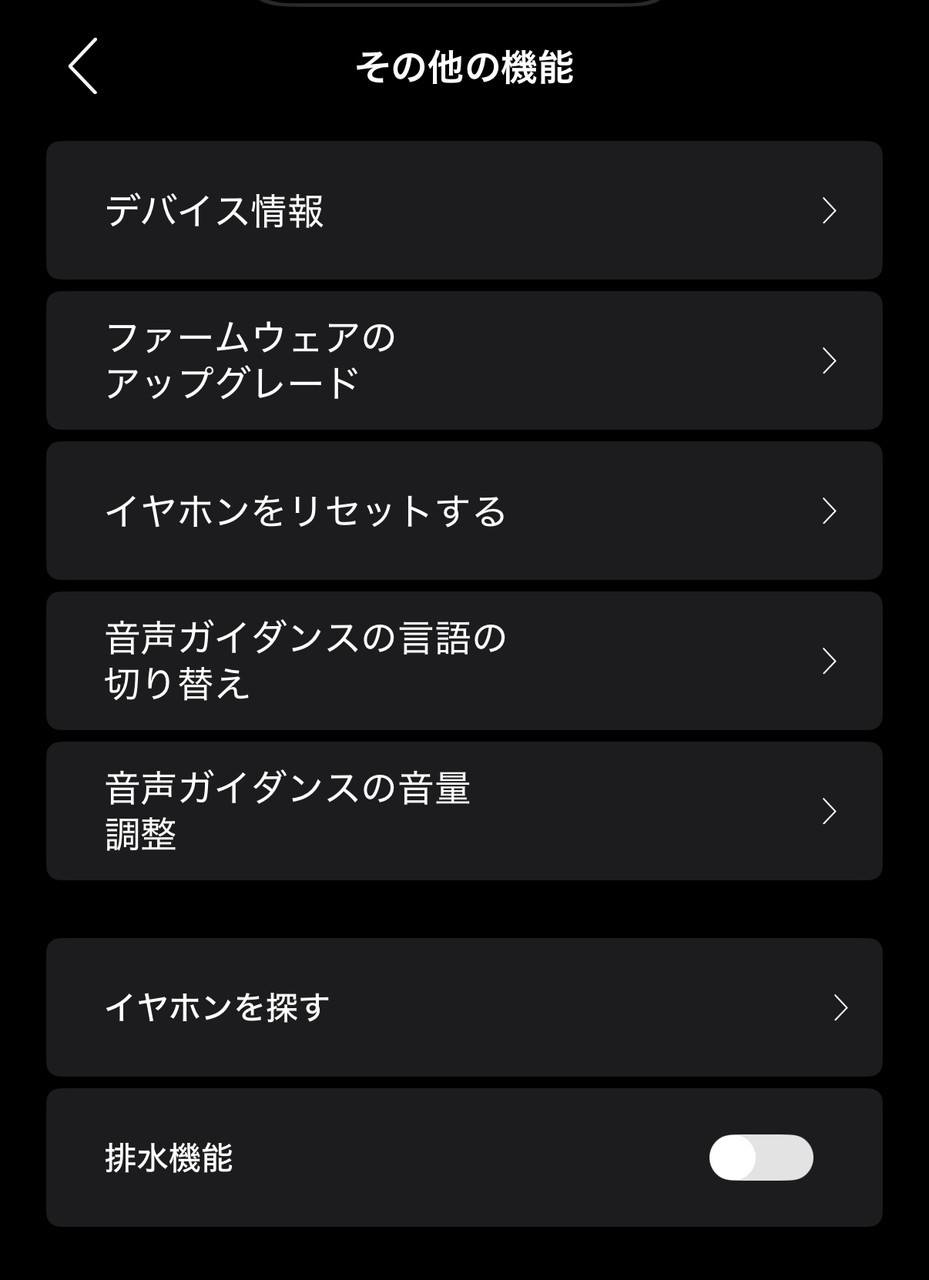Open イヤホンを探す

[464, 1008]
